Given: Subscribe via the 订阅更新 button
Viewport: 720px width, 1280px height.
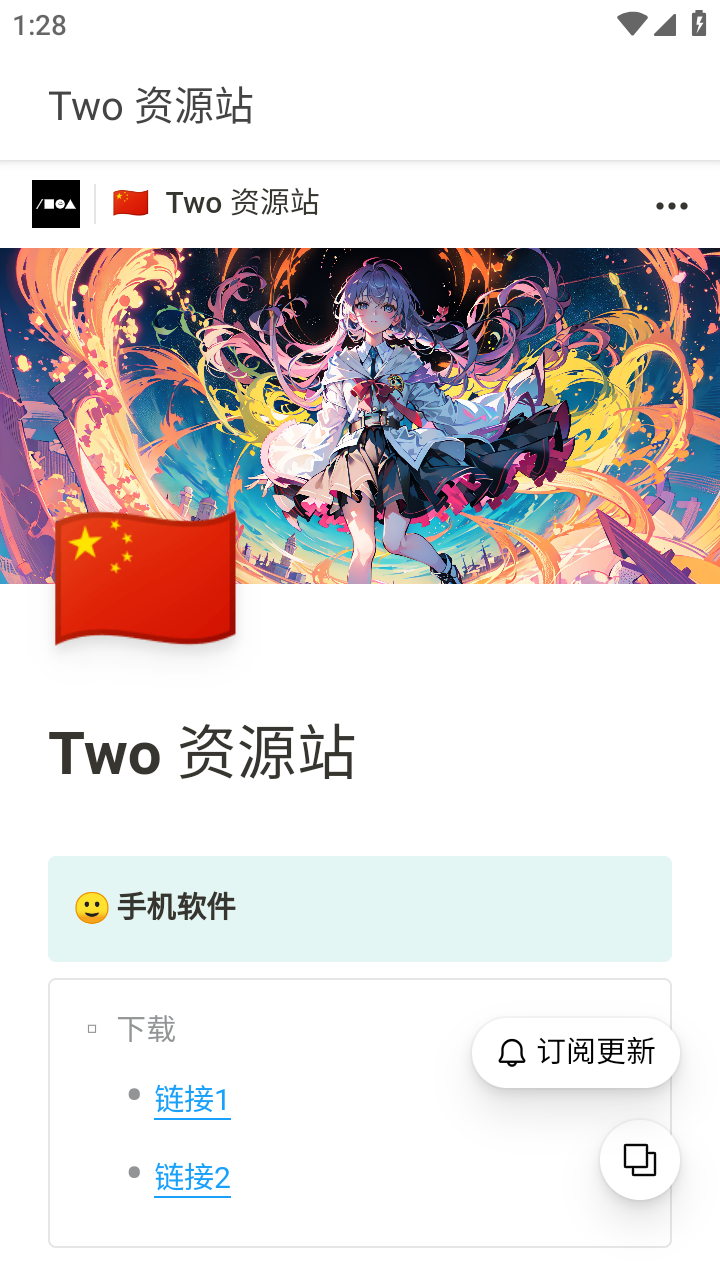Looking at the screenshot, I should 576,1052.
